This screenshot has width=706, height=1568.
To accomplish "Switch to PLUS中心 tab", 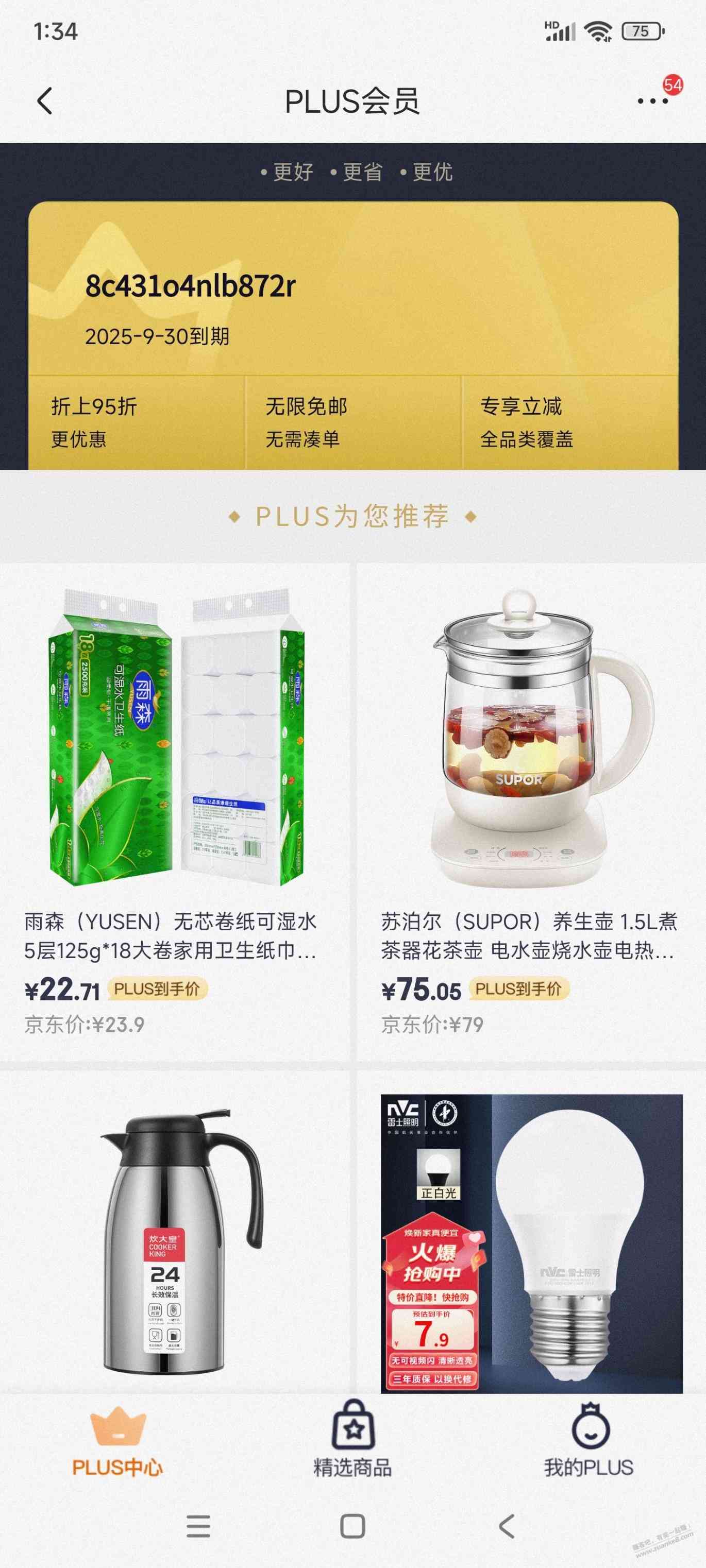I will 117,1443.
